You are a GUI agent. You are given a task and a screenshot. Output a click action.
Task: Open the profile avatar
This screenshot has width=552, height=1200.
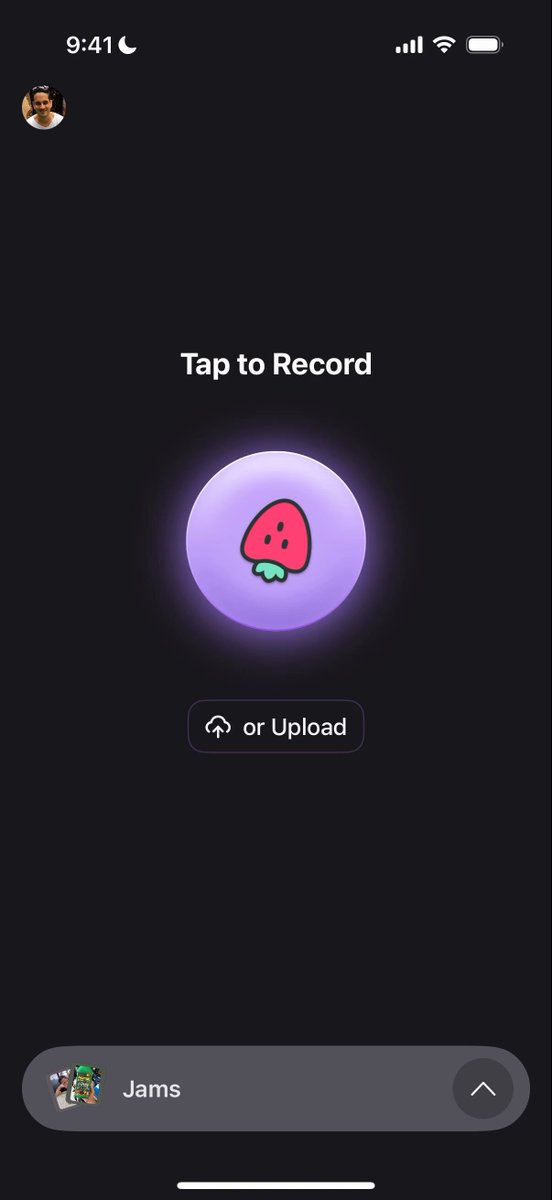click(44, 107)
